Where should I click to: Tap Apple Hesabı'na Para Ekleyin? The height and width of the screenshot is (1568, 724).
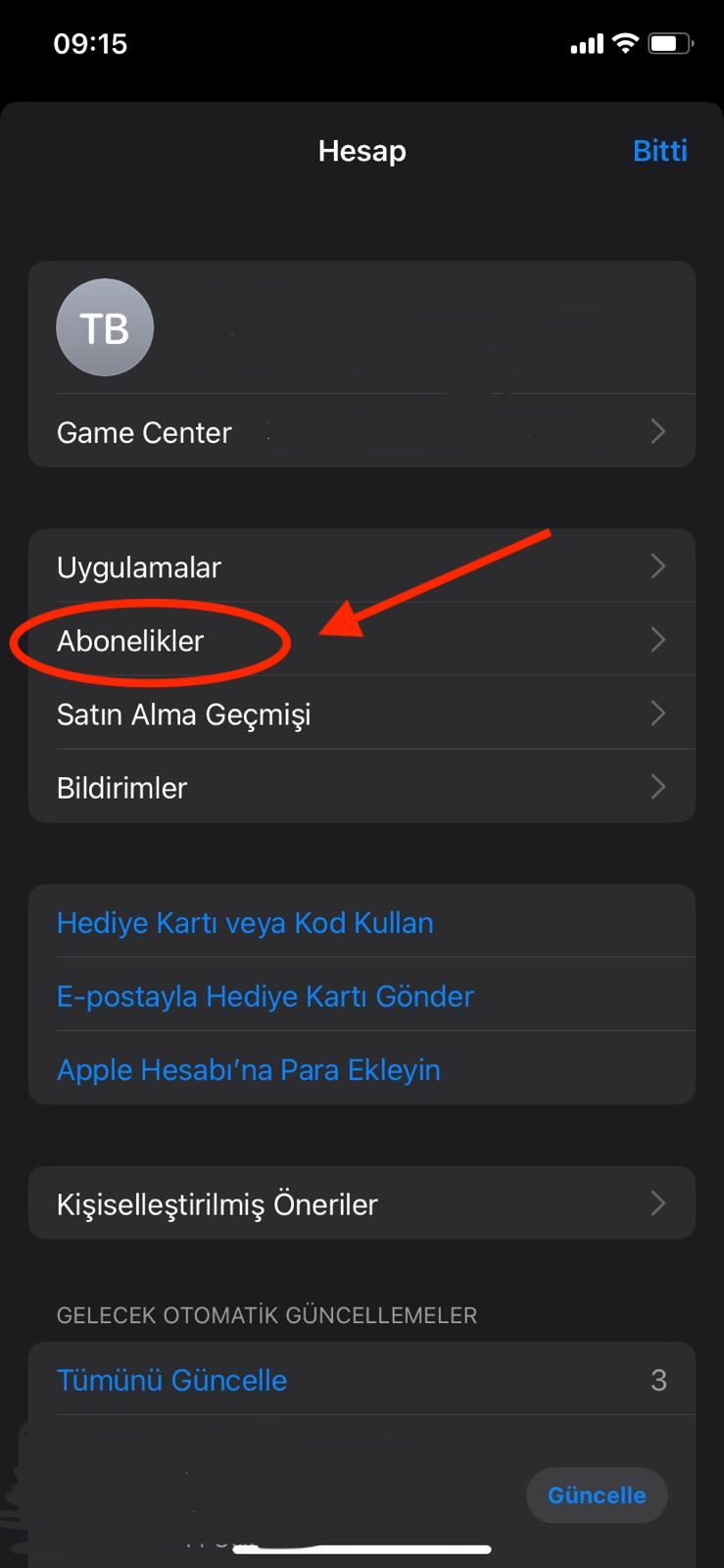point(249,1069)
